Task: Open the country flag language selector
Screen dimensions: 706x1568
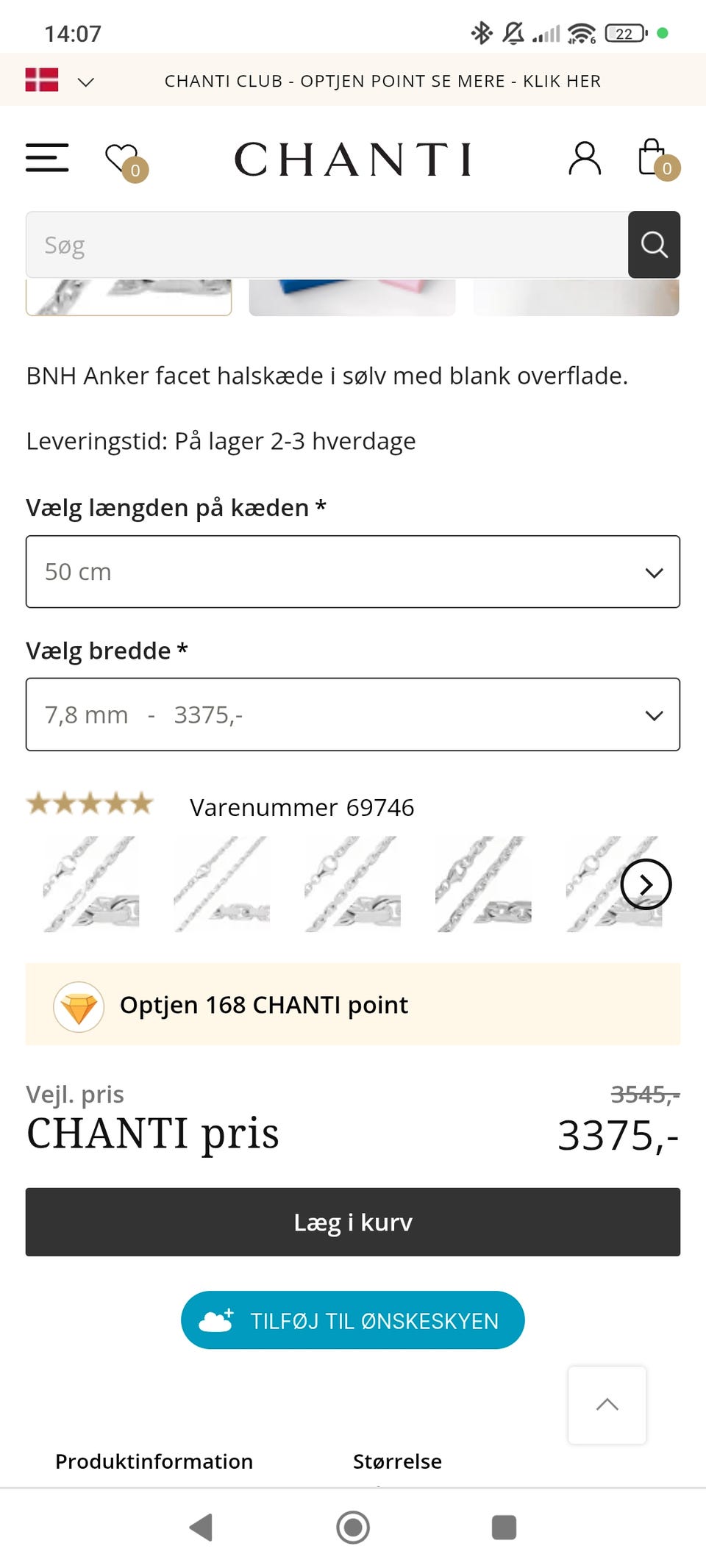Action: (x=59, y=80)
